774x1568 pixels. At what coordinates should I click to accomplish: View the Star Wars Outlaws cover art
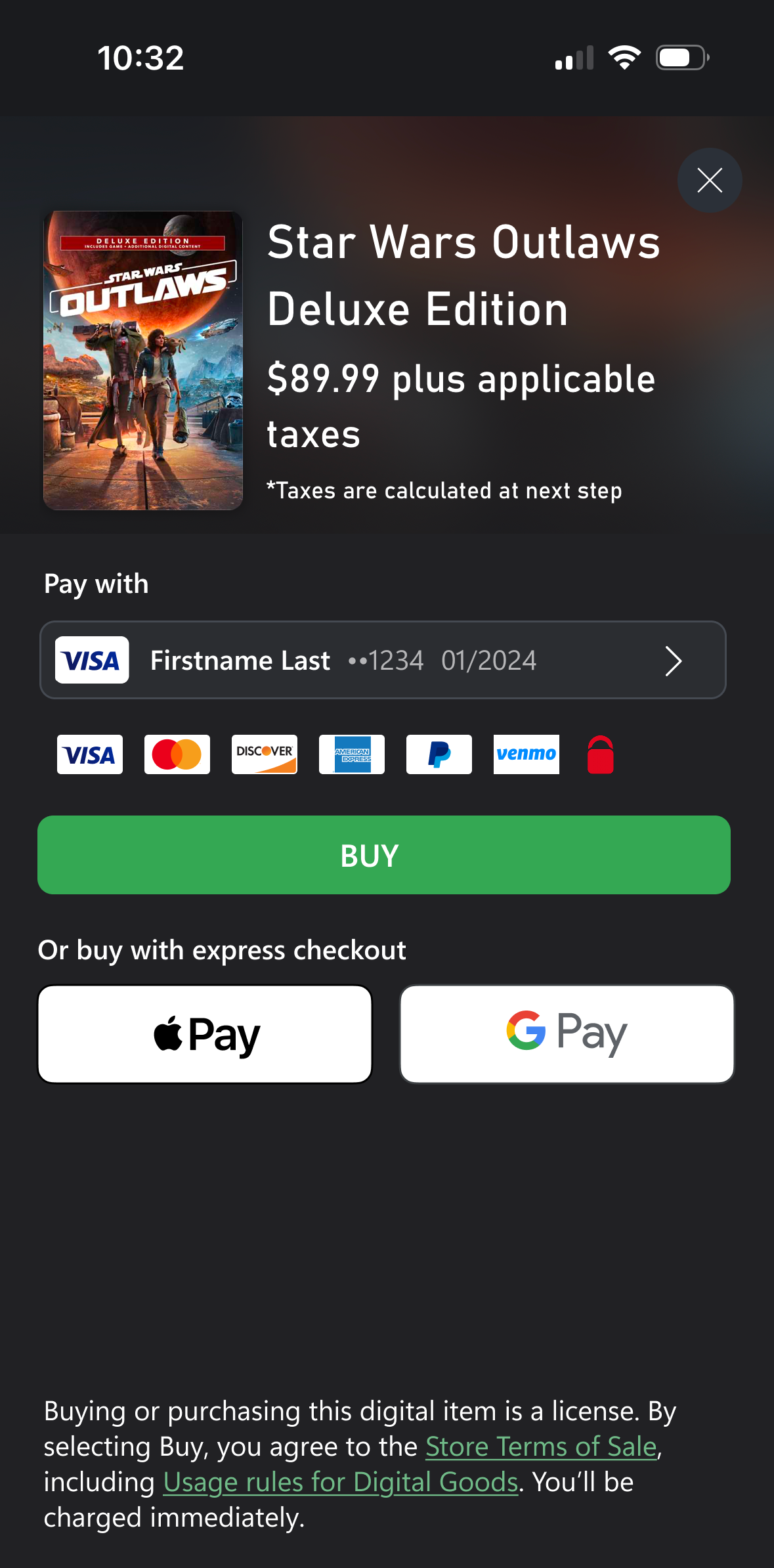(x=143, y=360)
